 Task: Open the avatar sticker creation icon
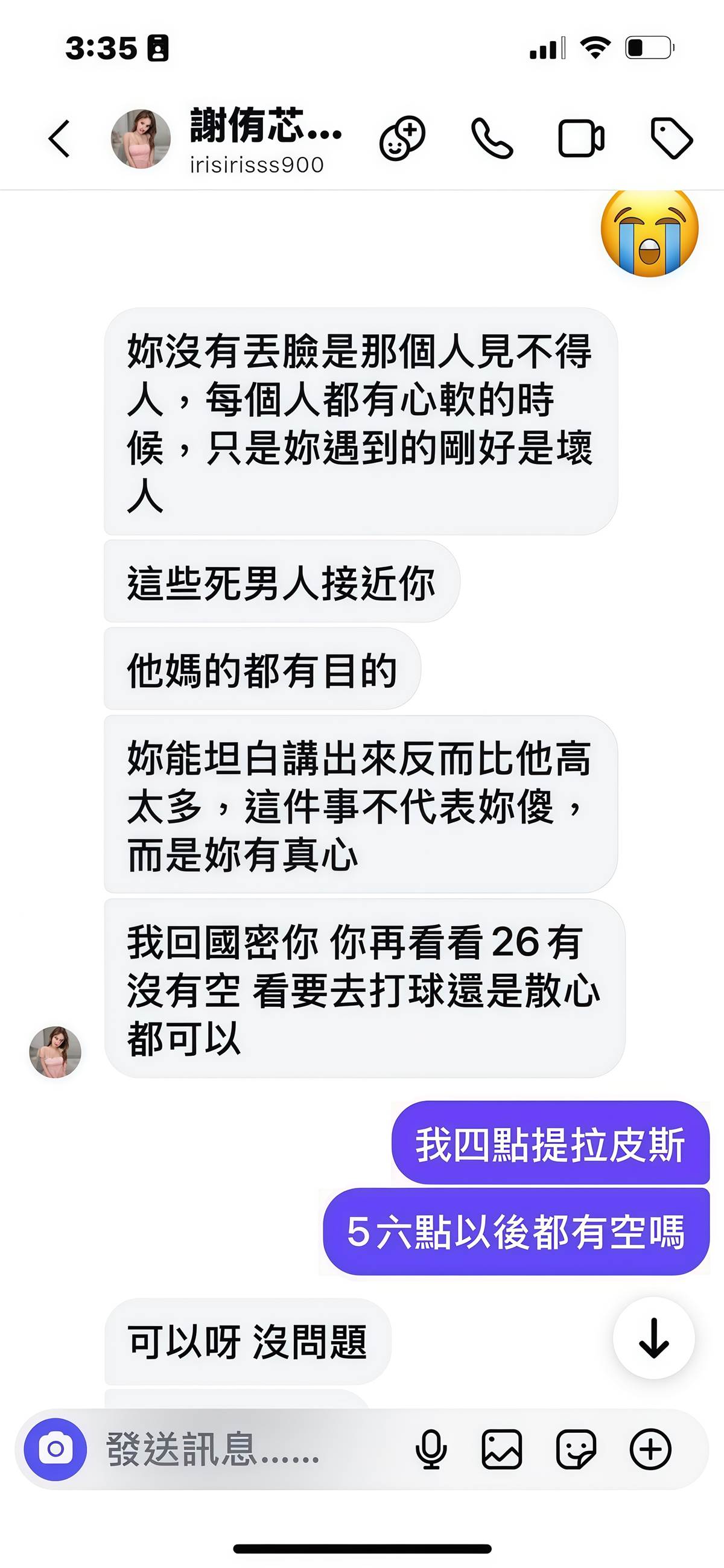pyautogui.click(x=402, y=138)
